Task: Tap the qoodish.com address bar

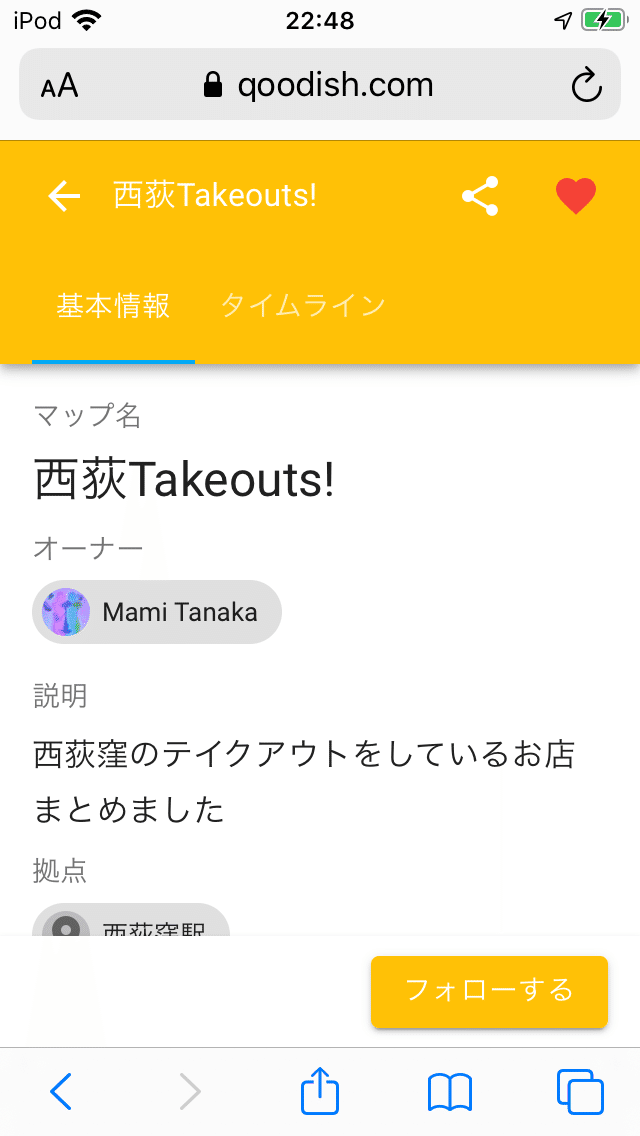Action: (320, 85)
